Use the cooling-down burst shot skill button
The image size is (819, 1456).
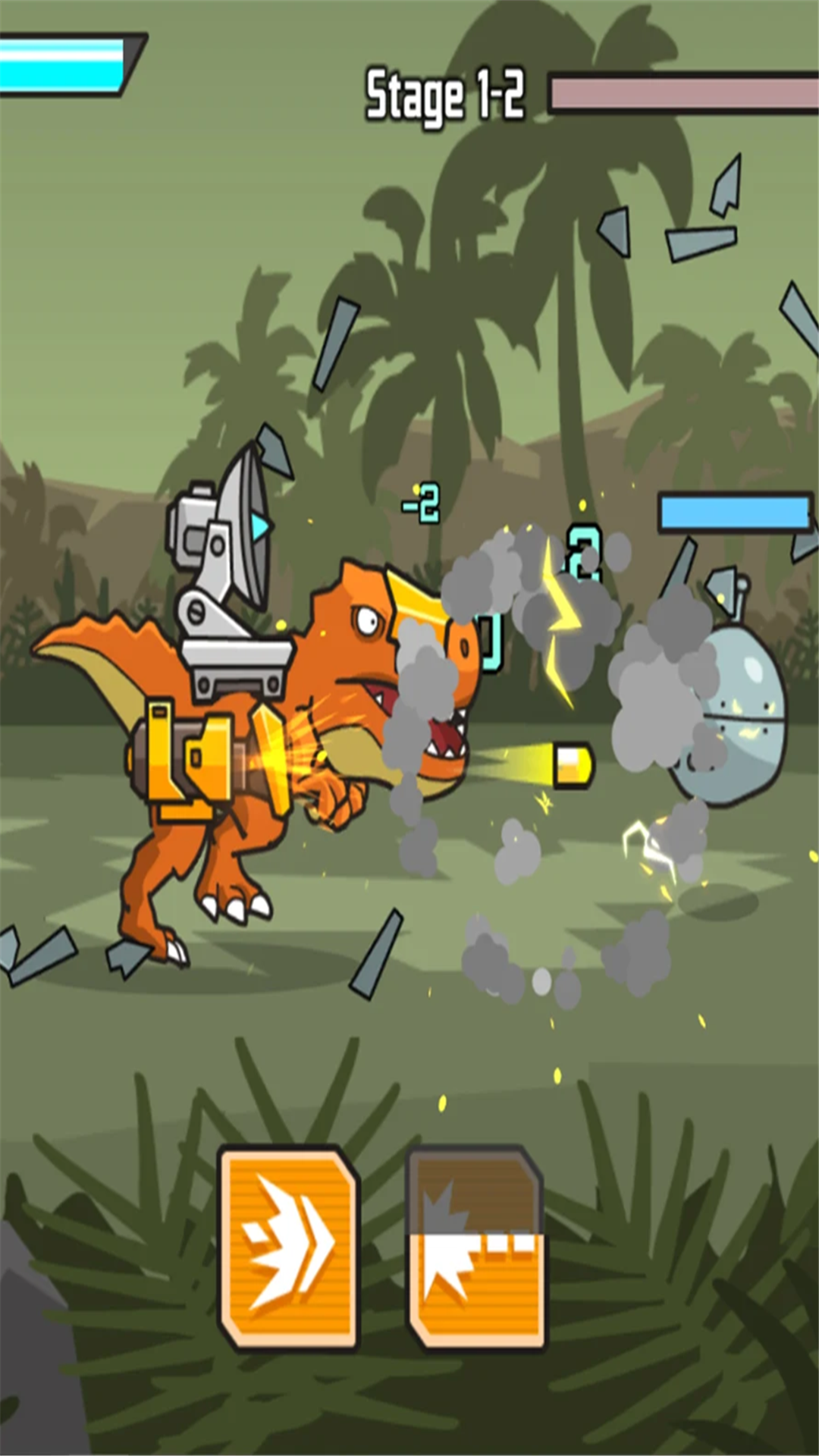[x=475, y=1249]
